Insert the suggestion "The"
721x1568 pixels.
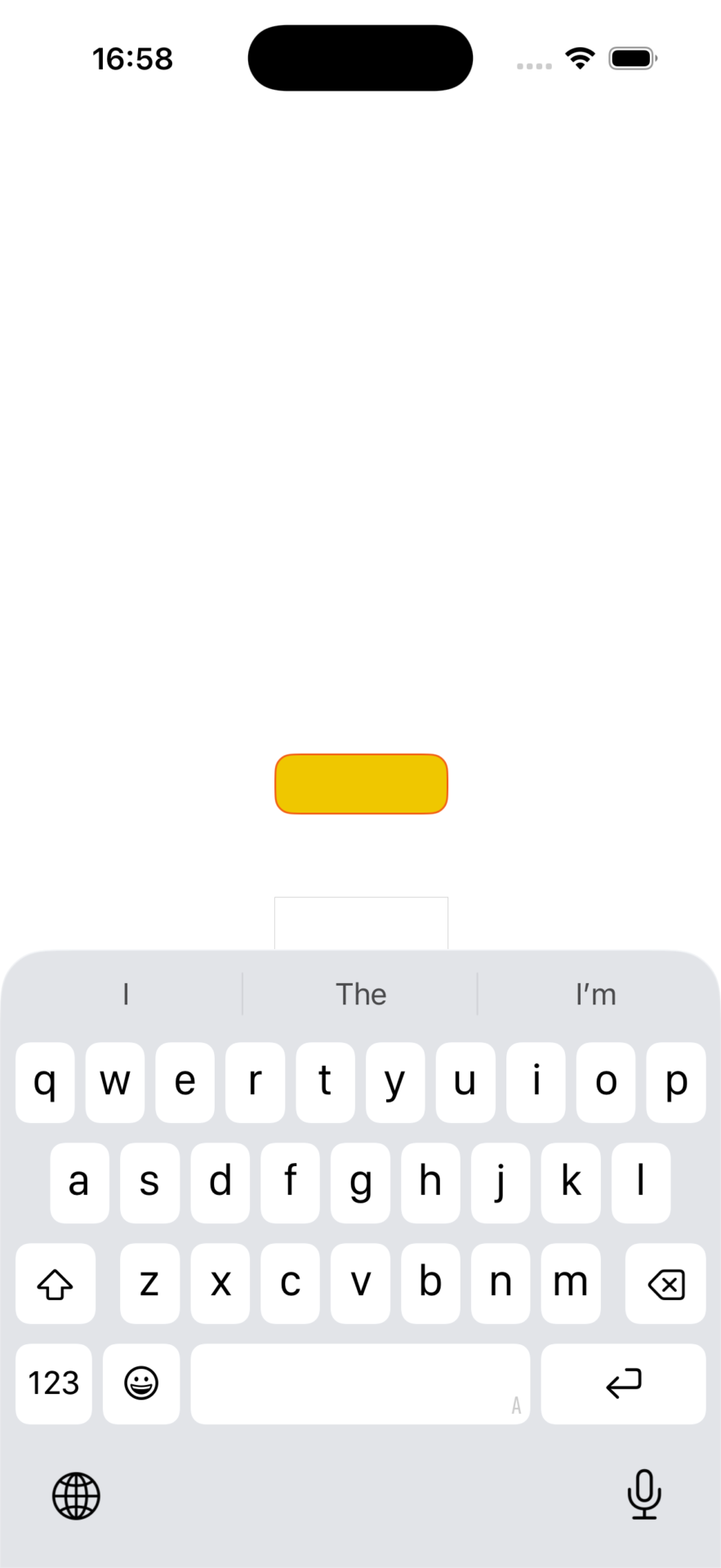(x=361, y=995)
